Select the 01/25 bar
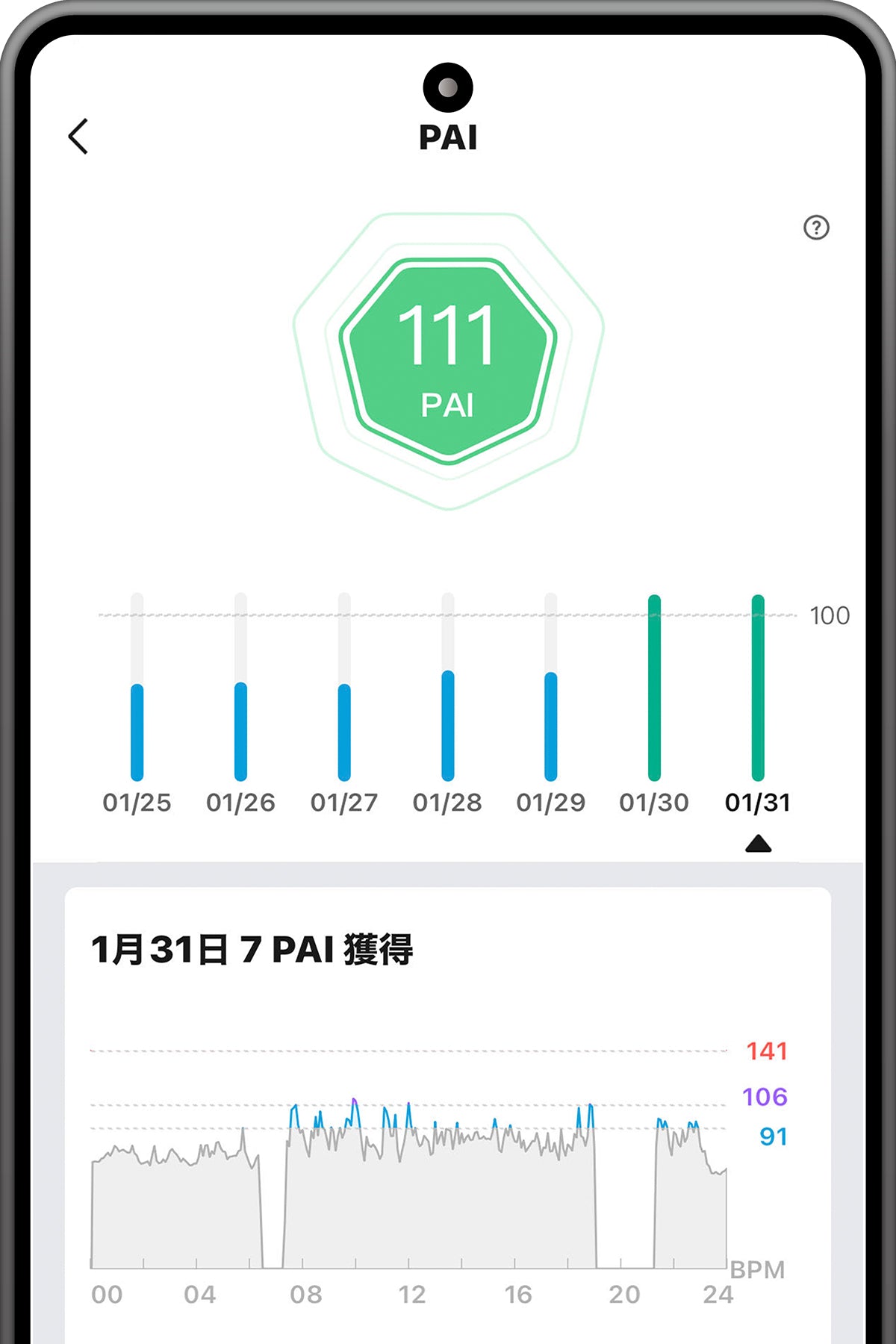This screenshot has width=896, height=1344. coord(137,732)
